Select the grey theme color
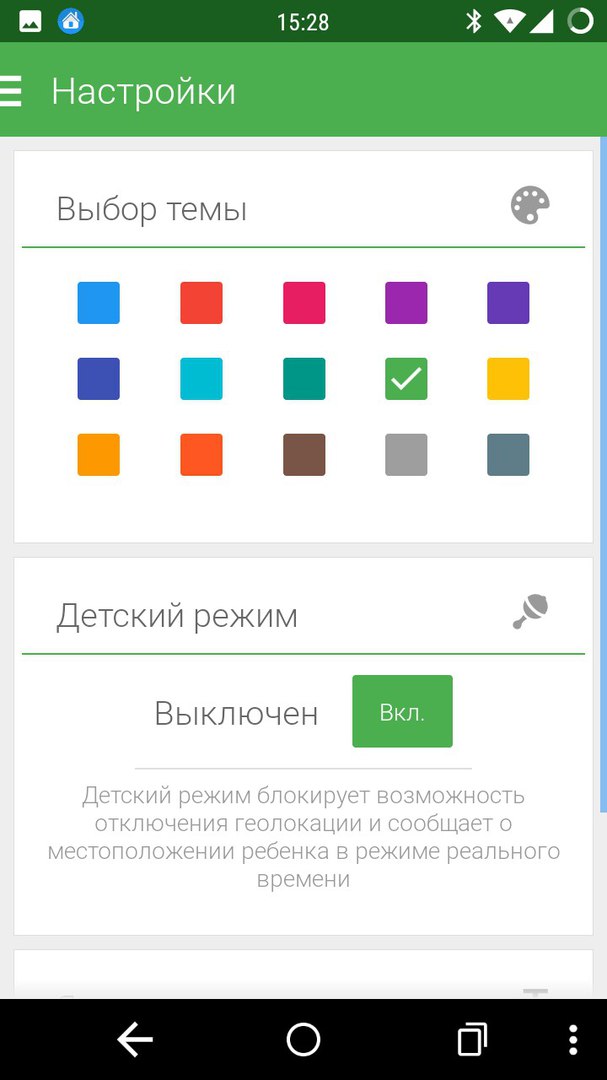Viewport: 607px width, 1080px height. pyautogui.click(x=406, y=455)
